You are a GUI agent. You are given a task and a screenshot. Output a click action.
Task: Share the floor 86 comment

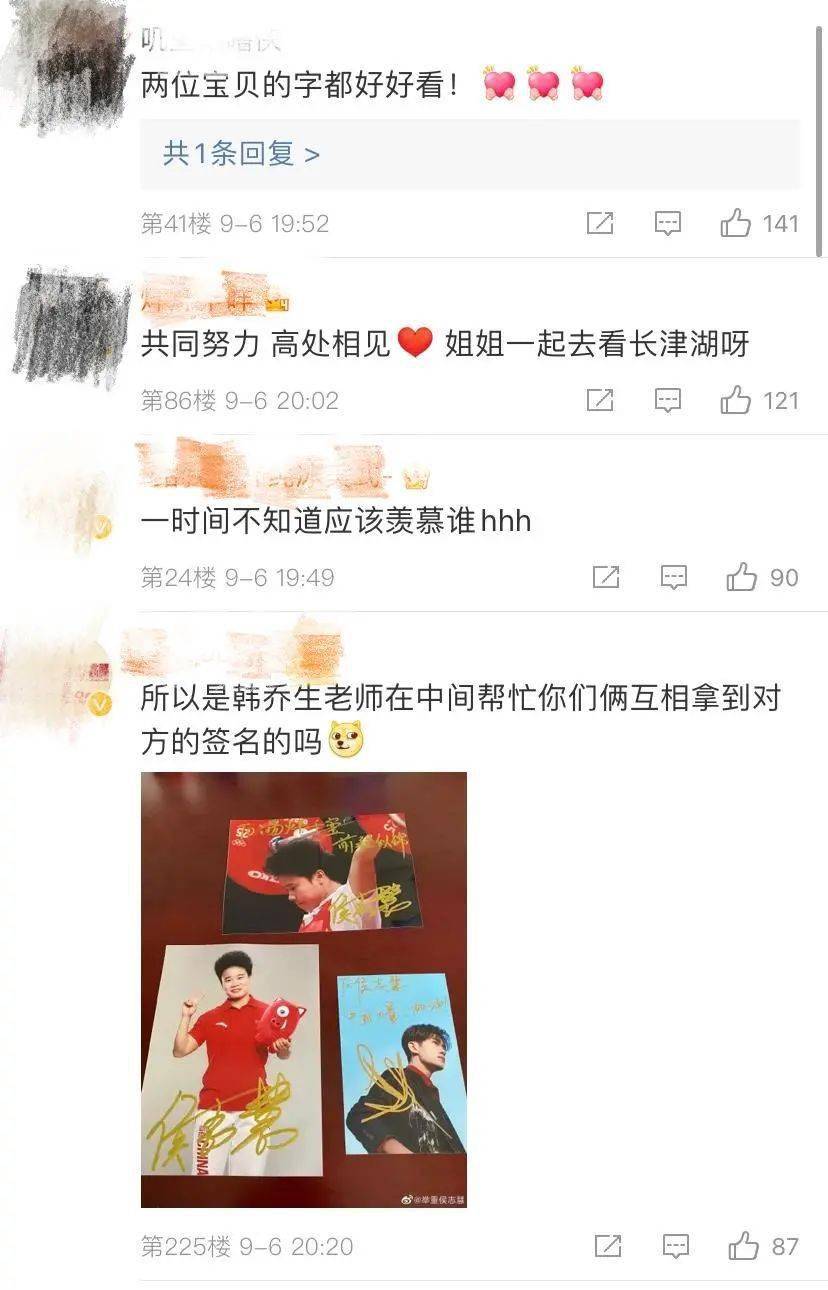(600, 401)
